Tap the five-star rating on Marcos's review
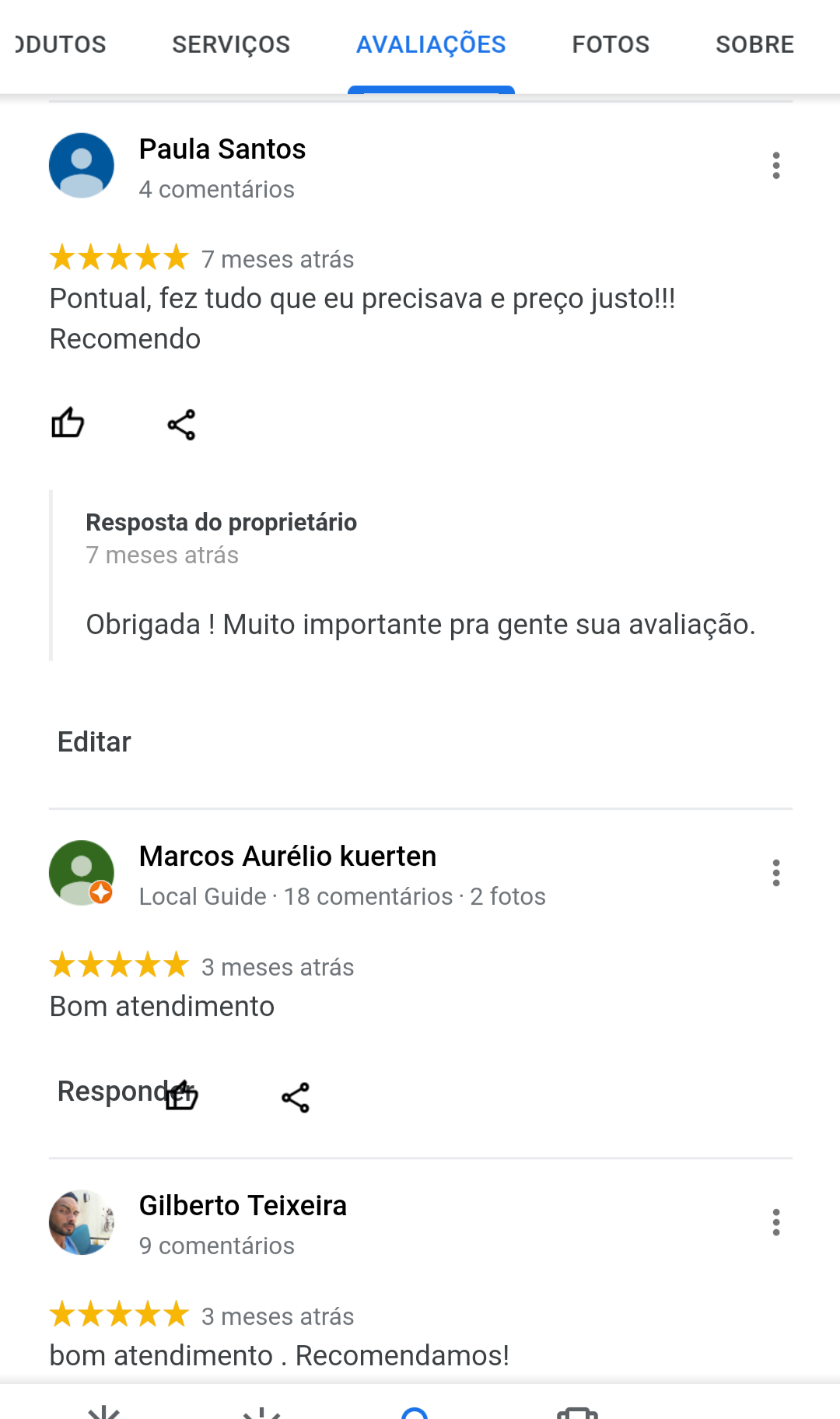Screen dimensions: 840x1419 pyautogui.click(x=118, y=965)
